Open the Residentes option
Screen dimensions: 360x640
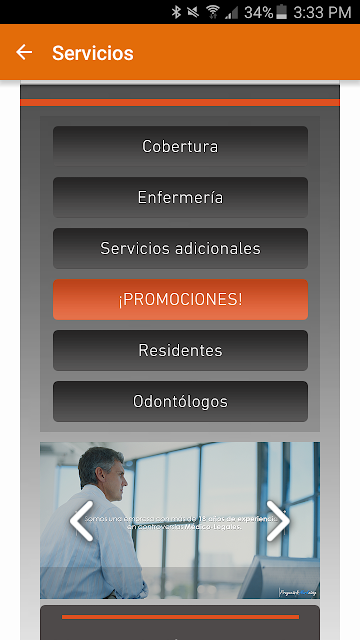click(x=180, y=351)
